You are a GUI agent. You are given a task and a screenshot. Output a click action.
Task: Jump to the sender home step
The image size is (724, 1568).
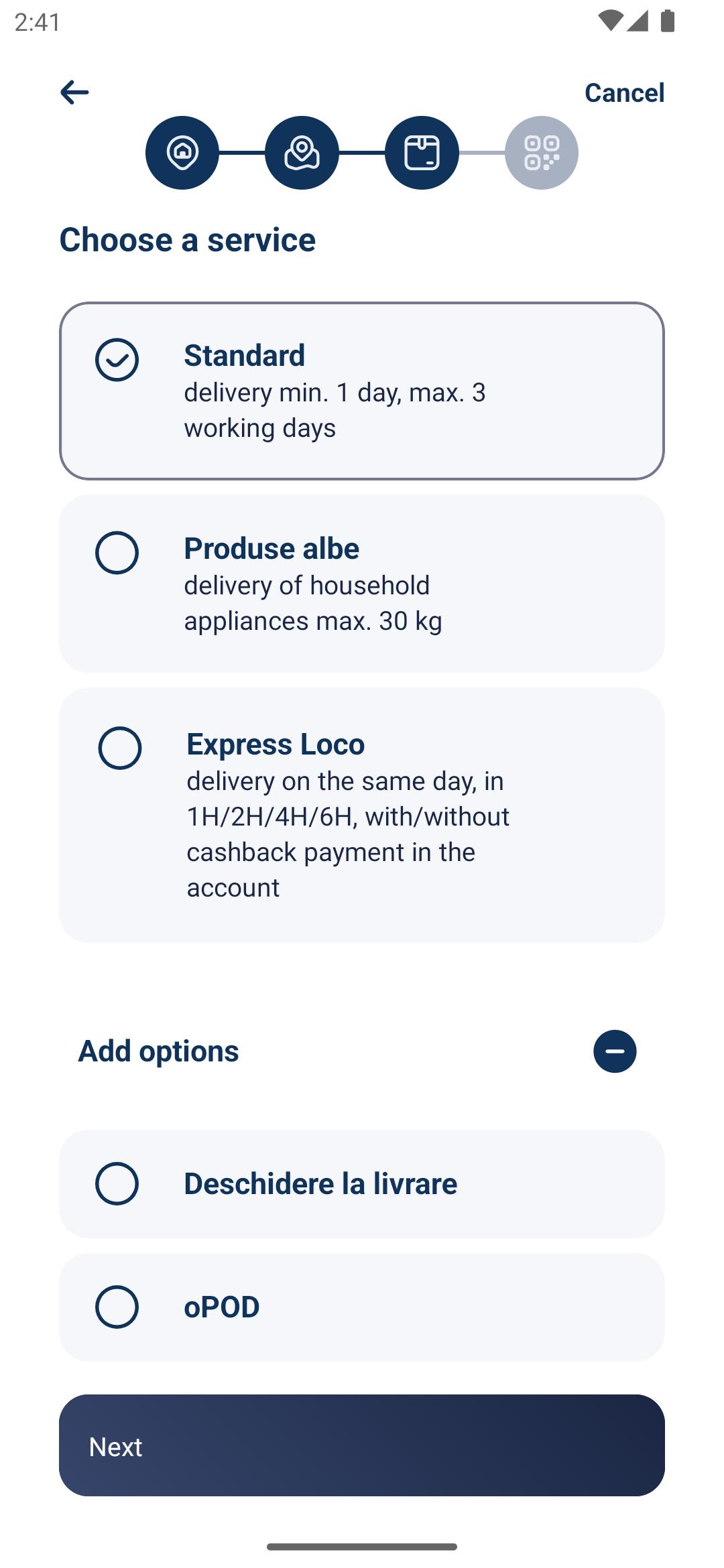click(182, 153)
